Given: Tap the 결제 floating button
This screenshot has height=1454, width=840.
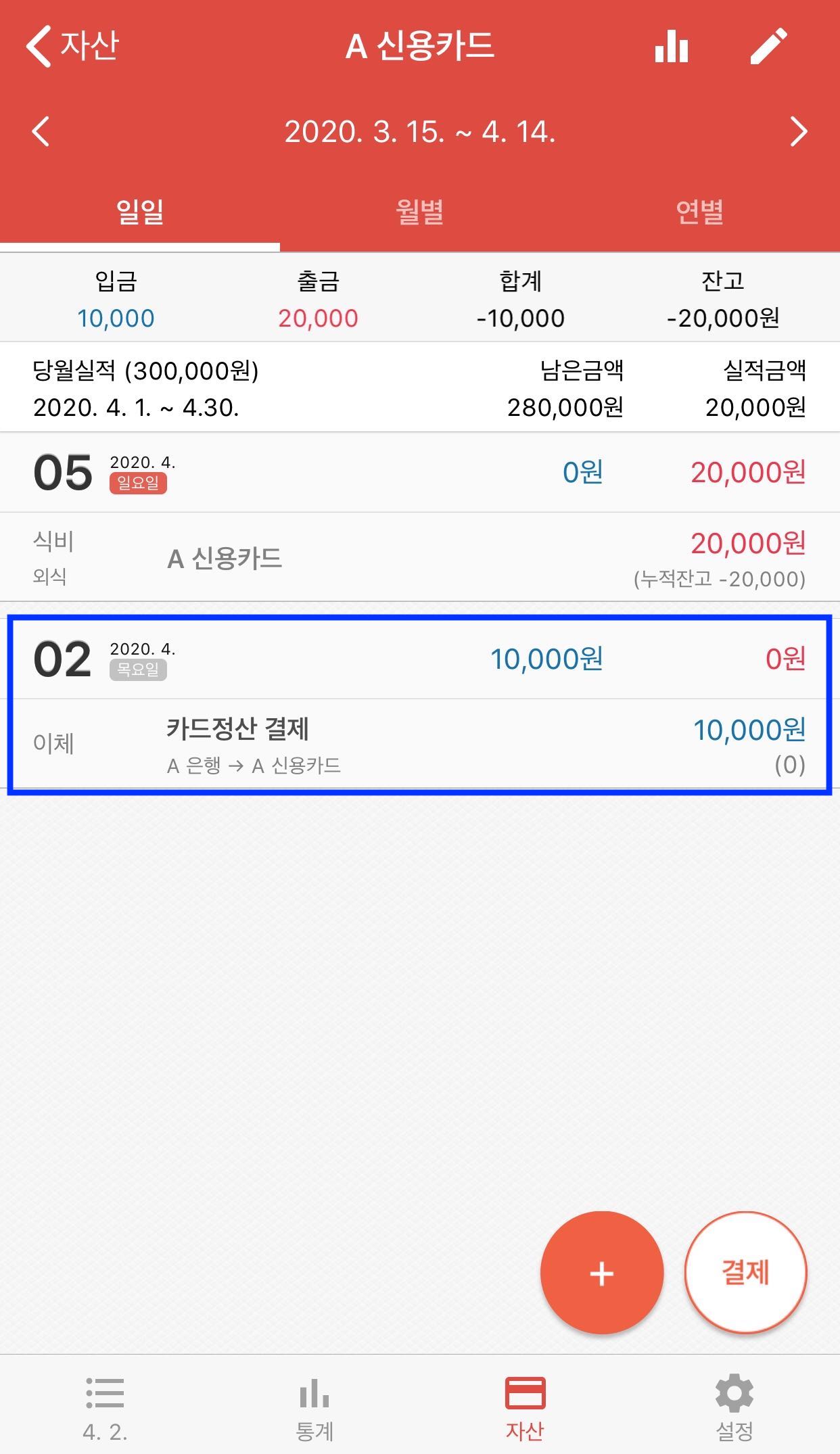Looking at the screenshot, I should coord(745,1273).
